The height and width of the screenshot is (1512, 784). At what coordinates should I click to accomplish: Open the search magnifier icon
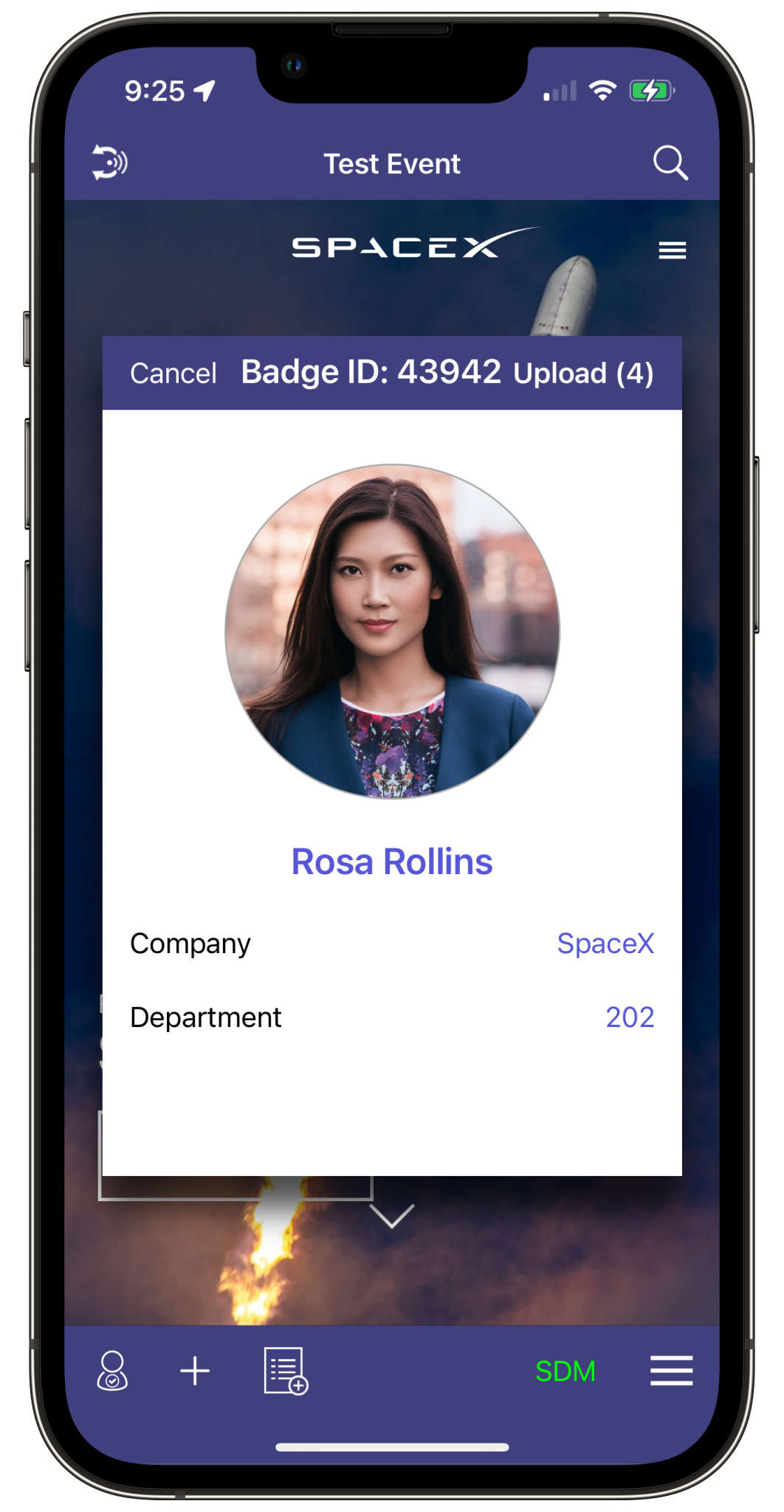[670, 162]
